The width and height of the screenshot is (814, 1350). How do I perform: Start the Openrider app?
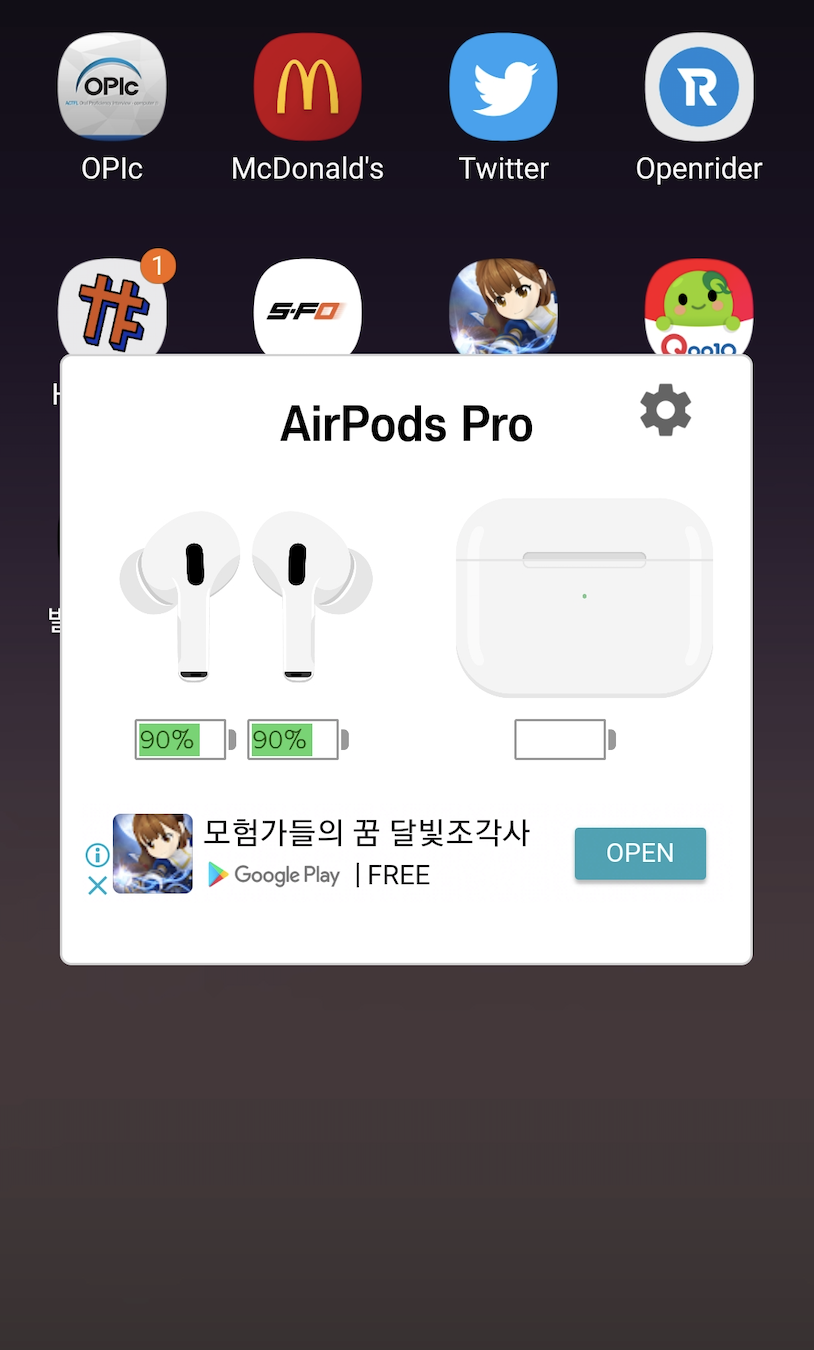699,87
